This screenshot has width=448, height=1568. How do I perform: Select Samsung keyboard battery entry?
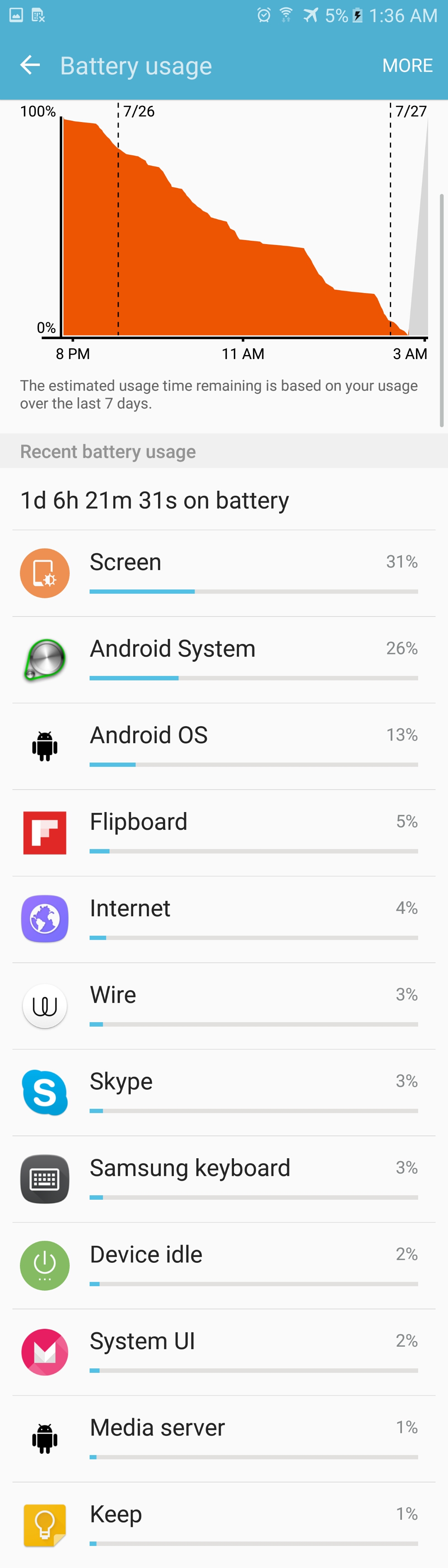[x=224, y=1178]
